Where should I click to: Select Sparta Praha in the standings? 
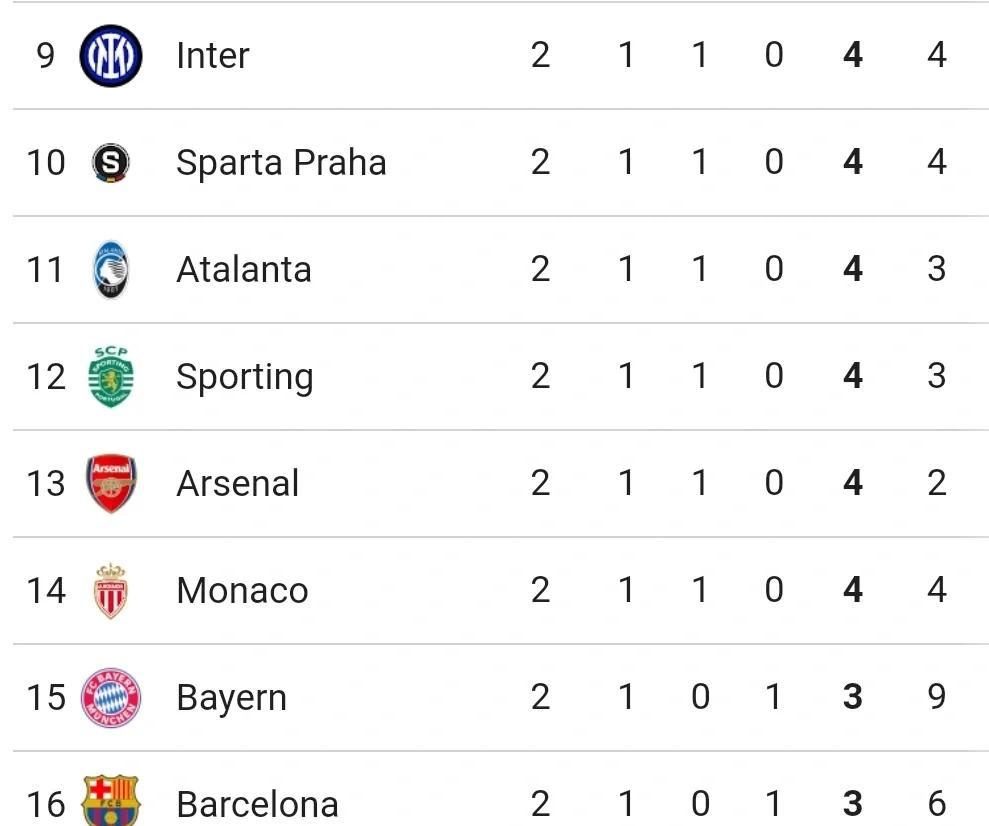[x=281, y=163]
